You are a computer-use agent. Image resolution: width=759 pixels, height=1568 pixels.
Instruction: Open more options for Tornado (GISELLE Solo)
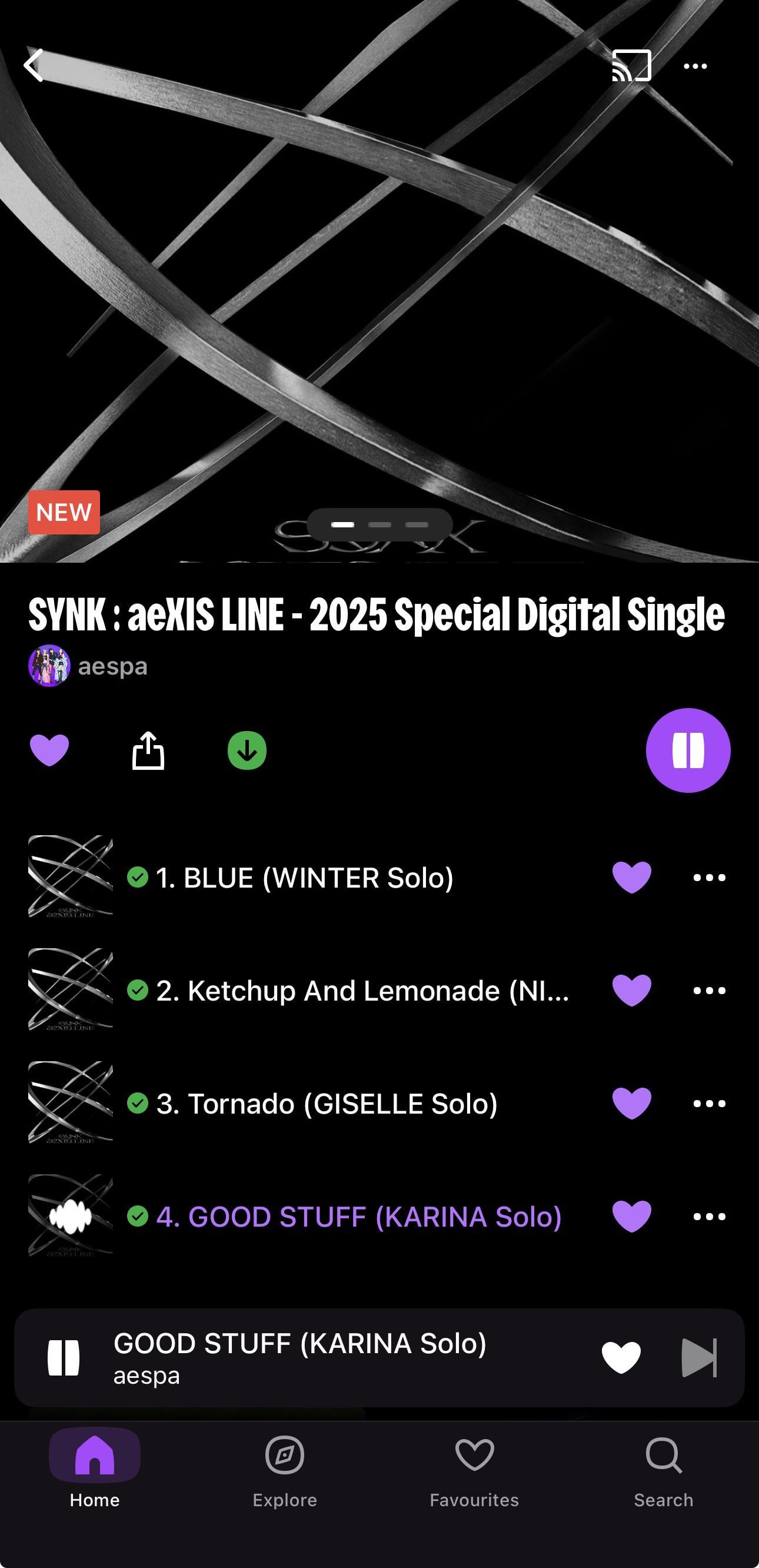click(x=709, y=1104)
